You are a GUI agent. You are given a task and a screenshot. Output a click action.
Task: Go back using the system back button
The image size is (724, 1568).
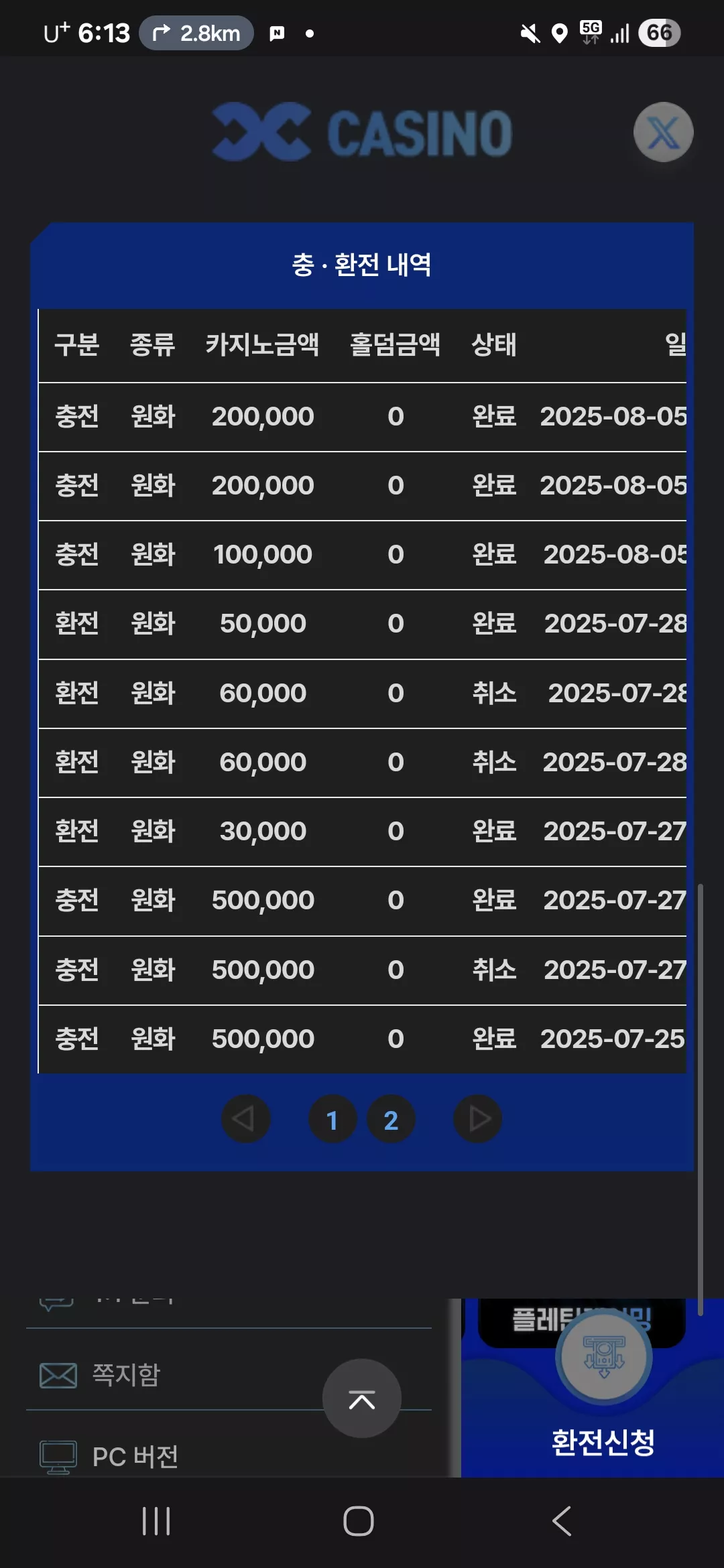[x=562, y=1521]
